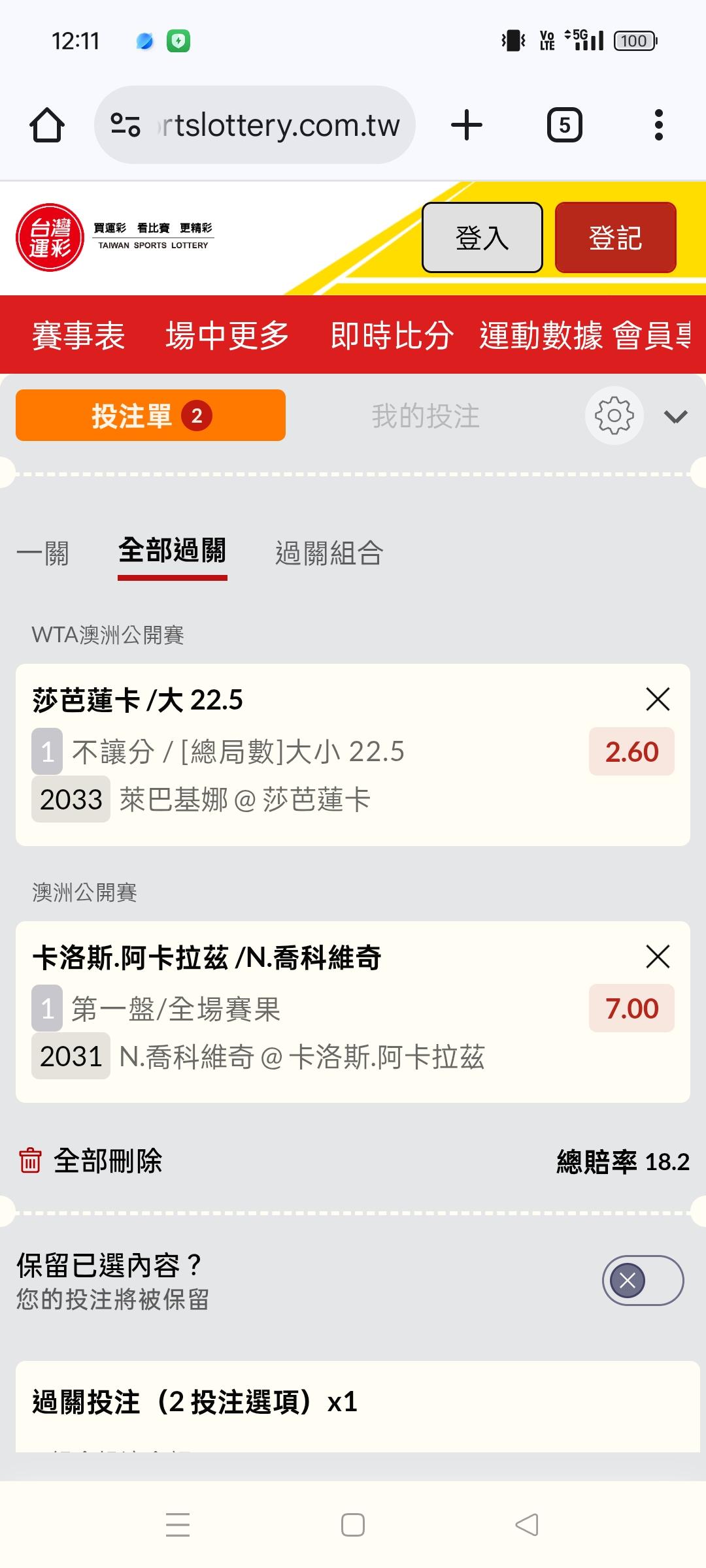706x1568 pixels.
Task: Toggle 保留已選內容 switch on
Action: pyautogui.click(x=643, y=1281)
